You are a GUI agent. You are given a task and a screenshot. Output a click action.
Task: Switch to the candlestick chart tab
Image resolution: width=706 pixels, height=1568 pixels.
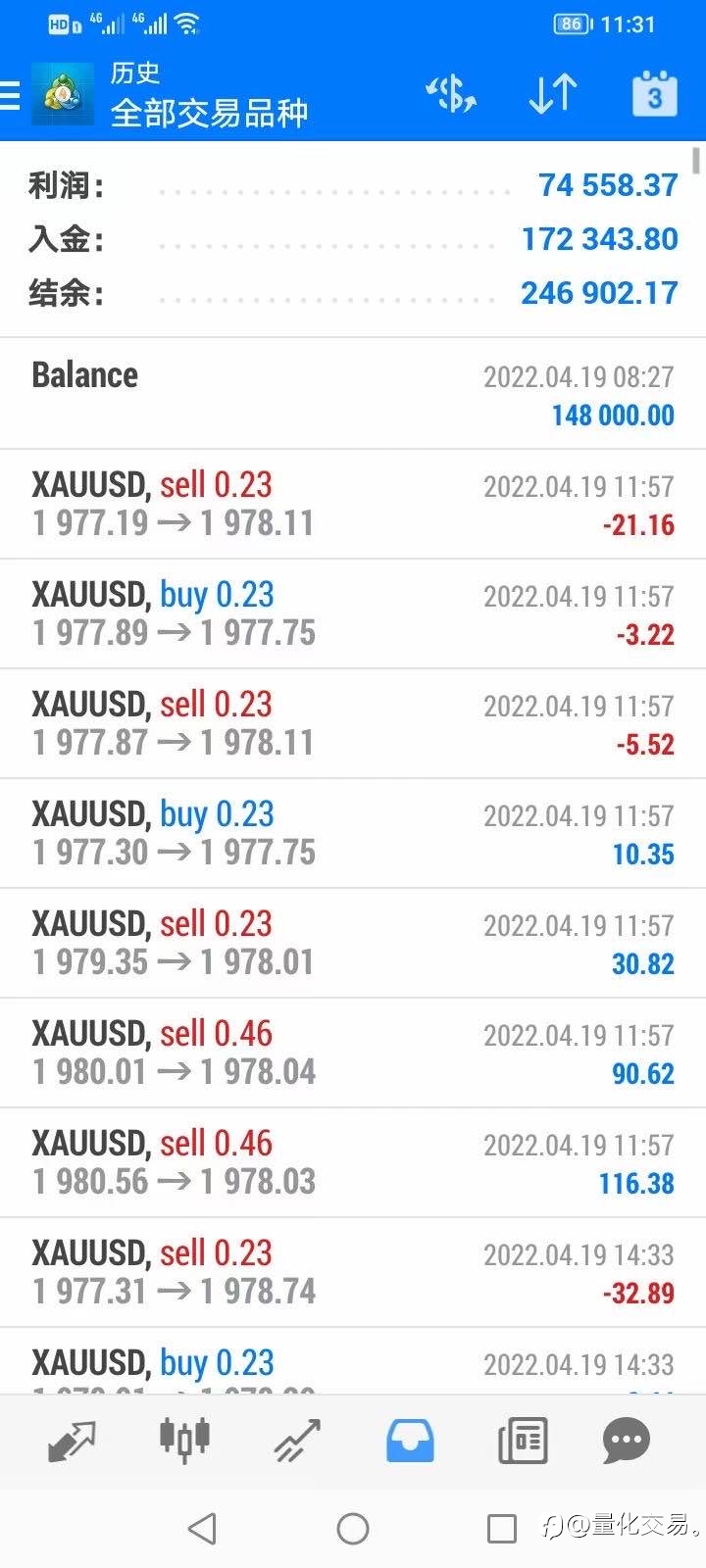(184, 1440)
